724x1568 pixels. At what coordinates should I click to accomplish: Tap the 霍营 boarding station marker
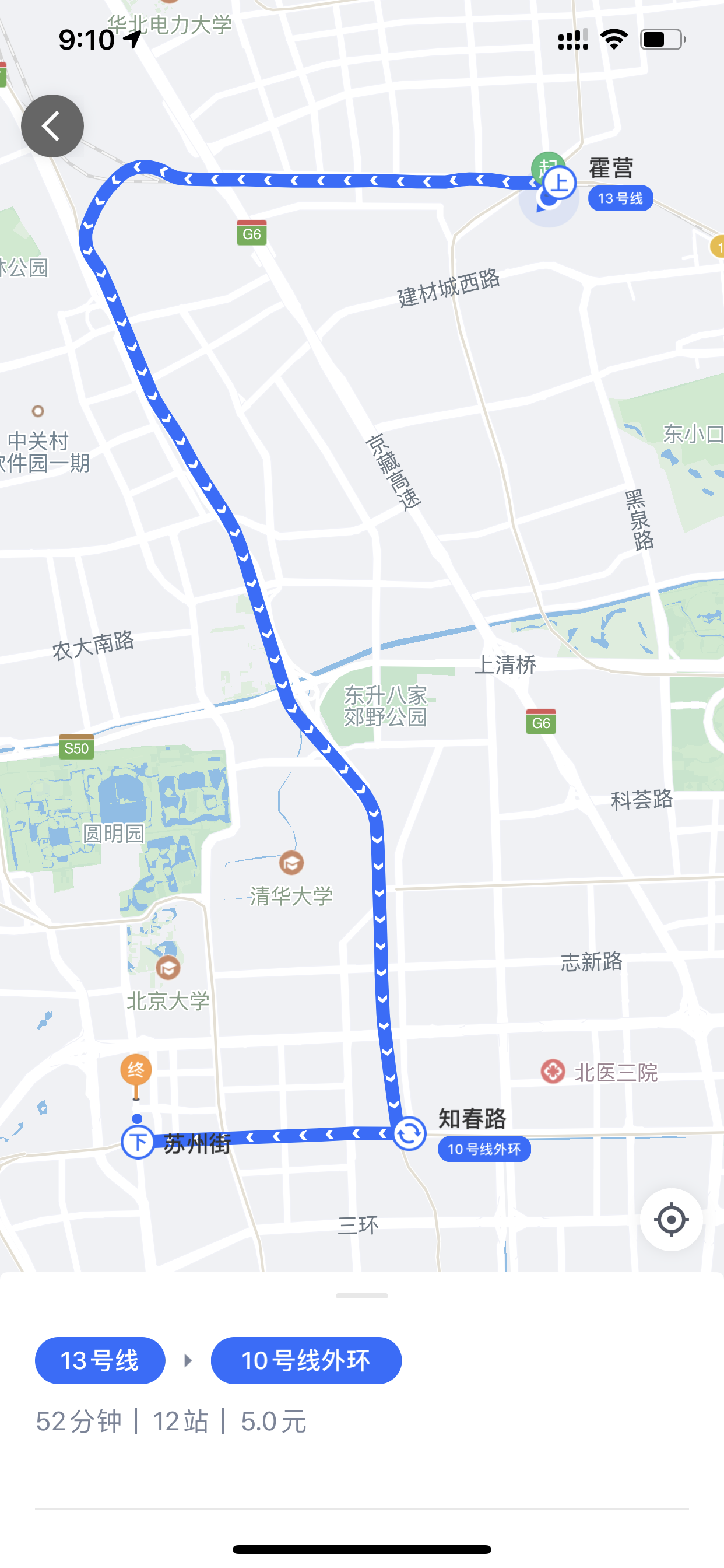coord(559,183)
